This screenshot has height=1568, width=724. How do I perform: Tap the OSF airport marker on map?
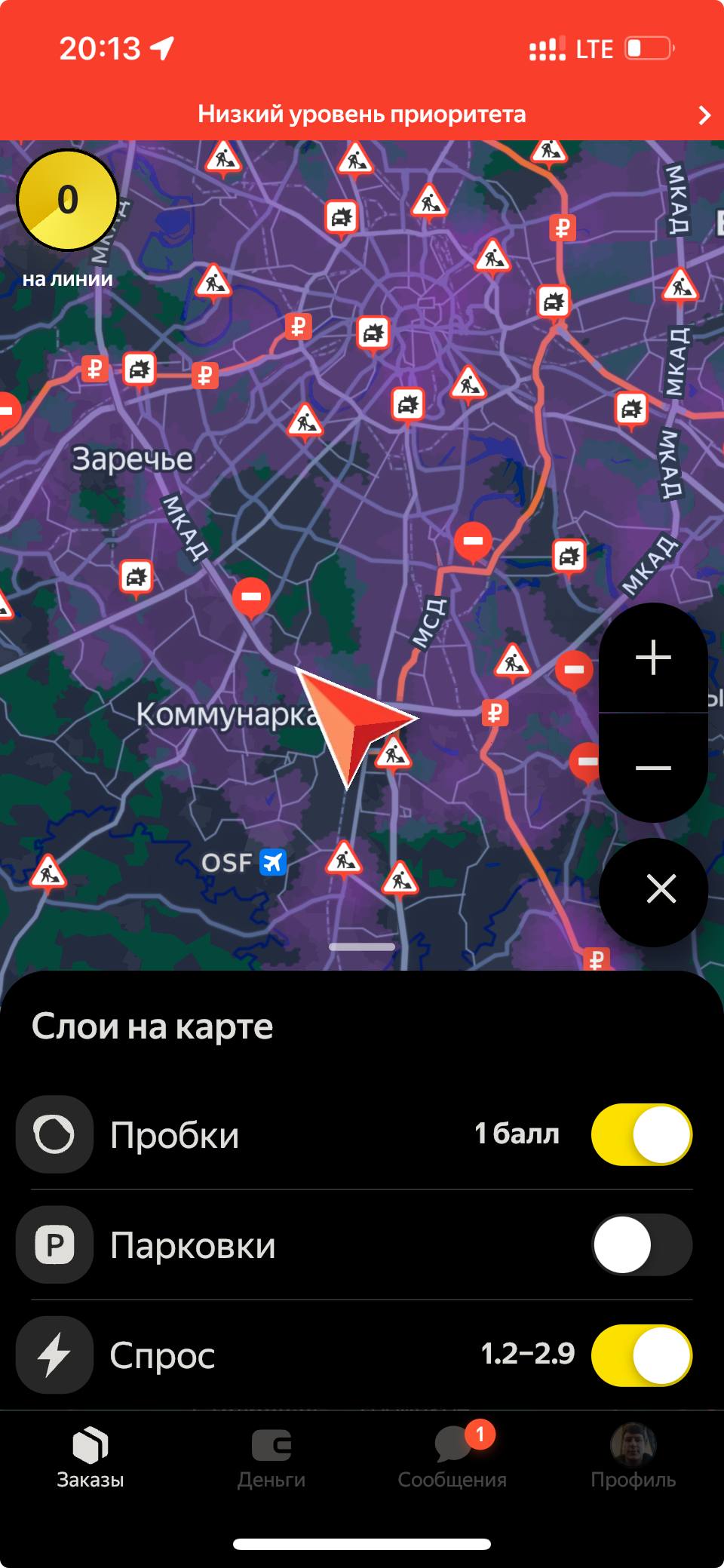(x=272, y=862)
